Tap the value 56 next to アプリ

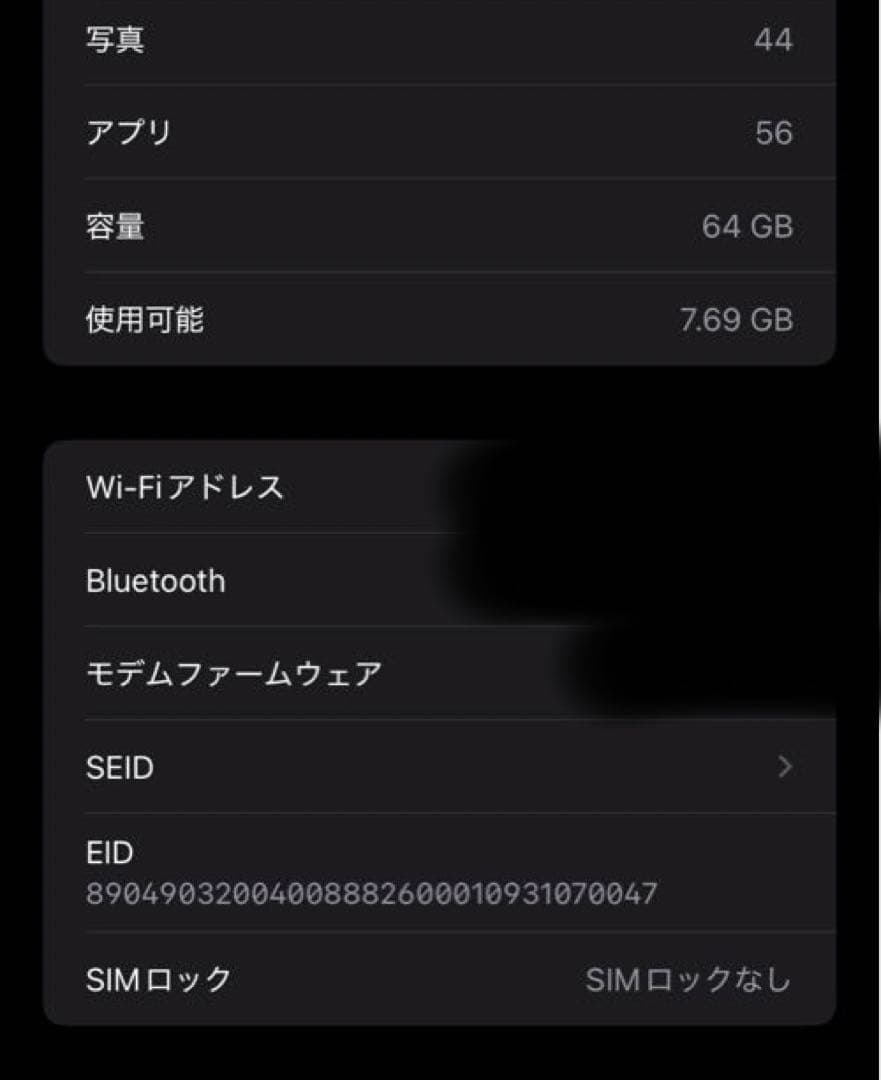tap(777, 132)
